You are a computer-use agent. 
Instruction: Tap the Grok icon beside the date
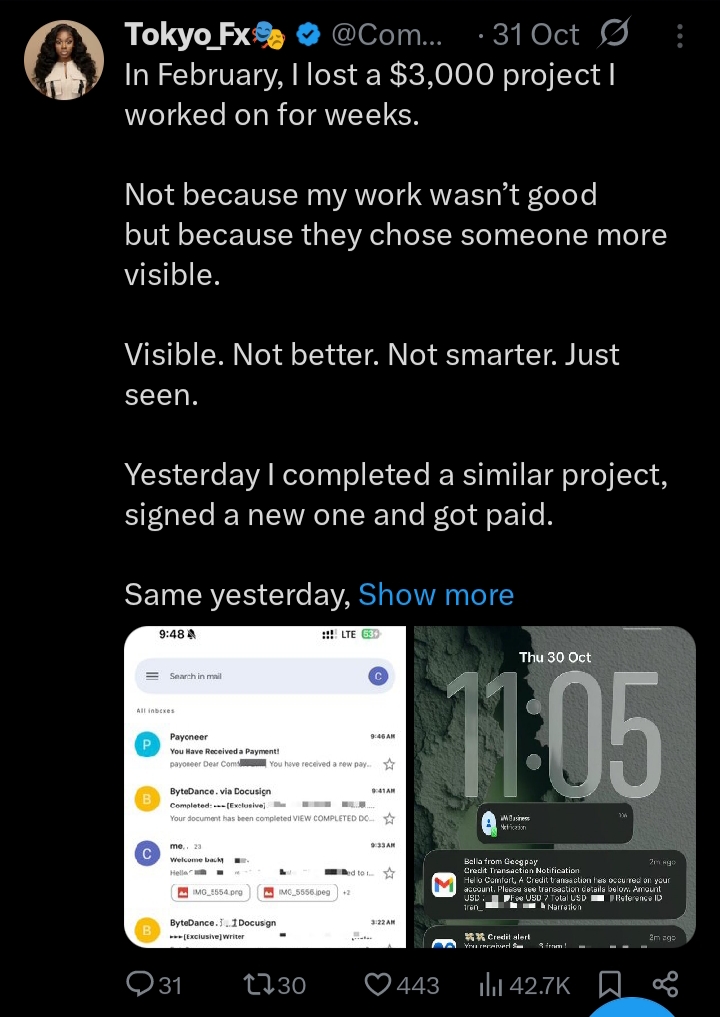coord(613,36)
